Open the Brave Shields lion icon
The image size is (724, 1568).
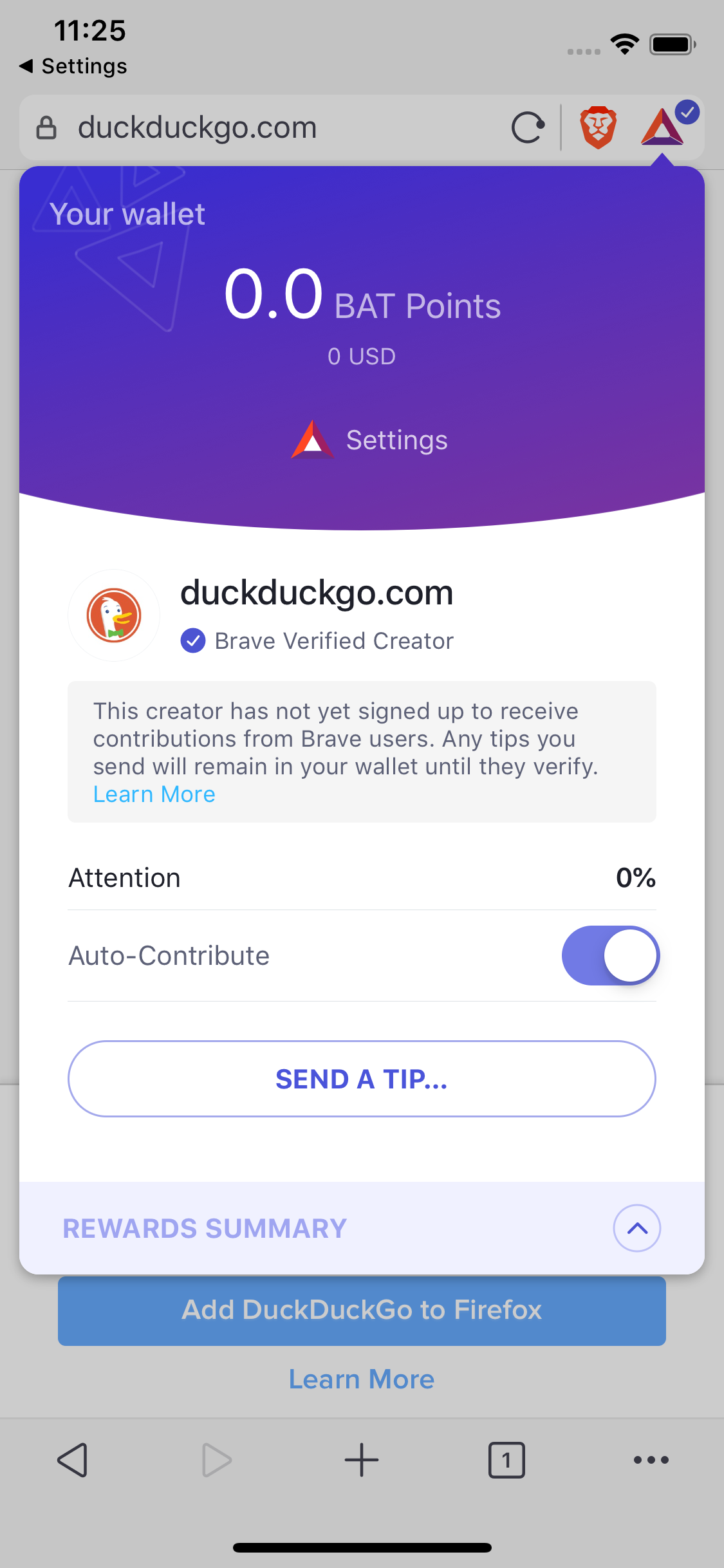598,127
